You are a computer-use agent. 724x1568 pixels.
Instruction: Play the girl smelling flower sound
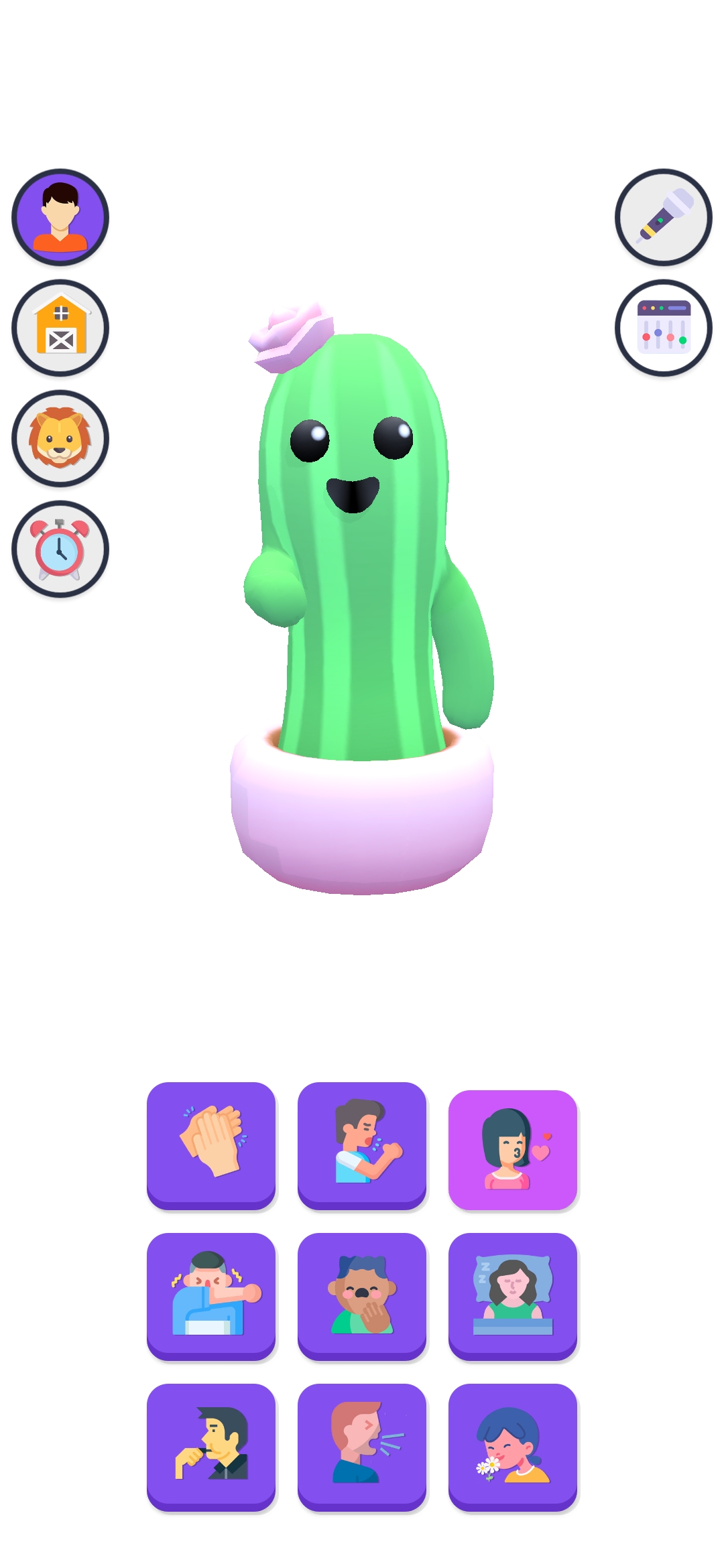click(513, 1445)
